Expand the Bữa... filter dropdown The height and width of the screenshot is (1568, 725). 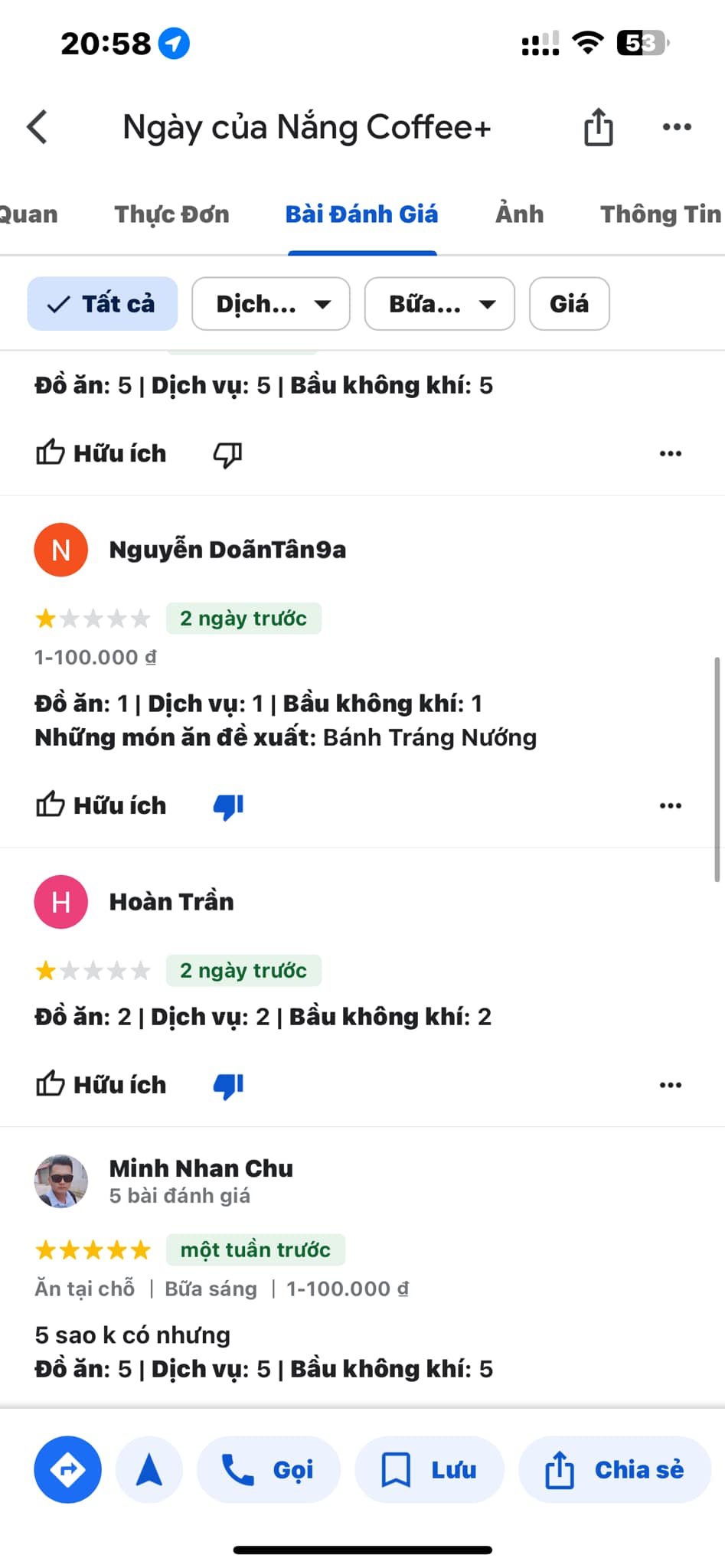click(439, 304)
